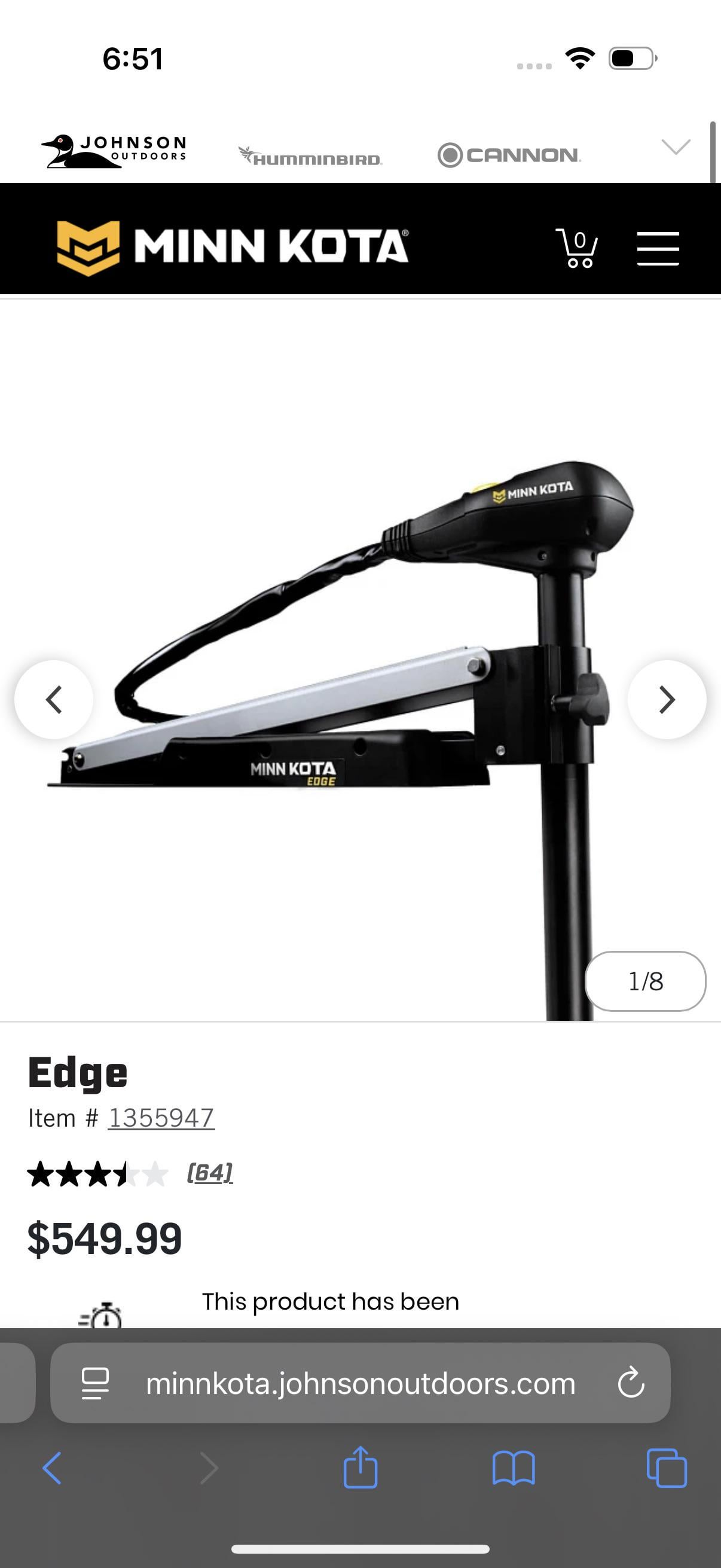Go to the Humminbird brand site
Screen dimensions: 721x1568
click(310, 156)
